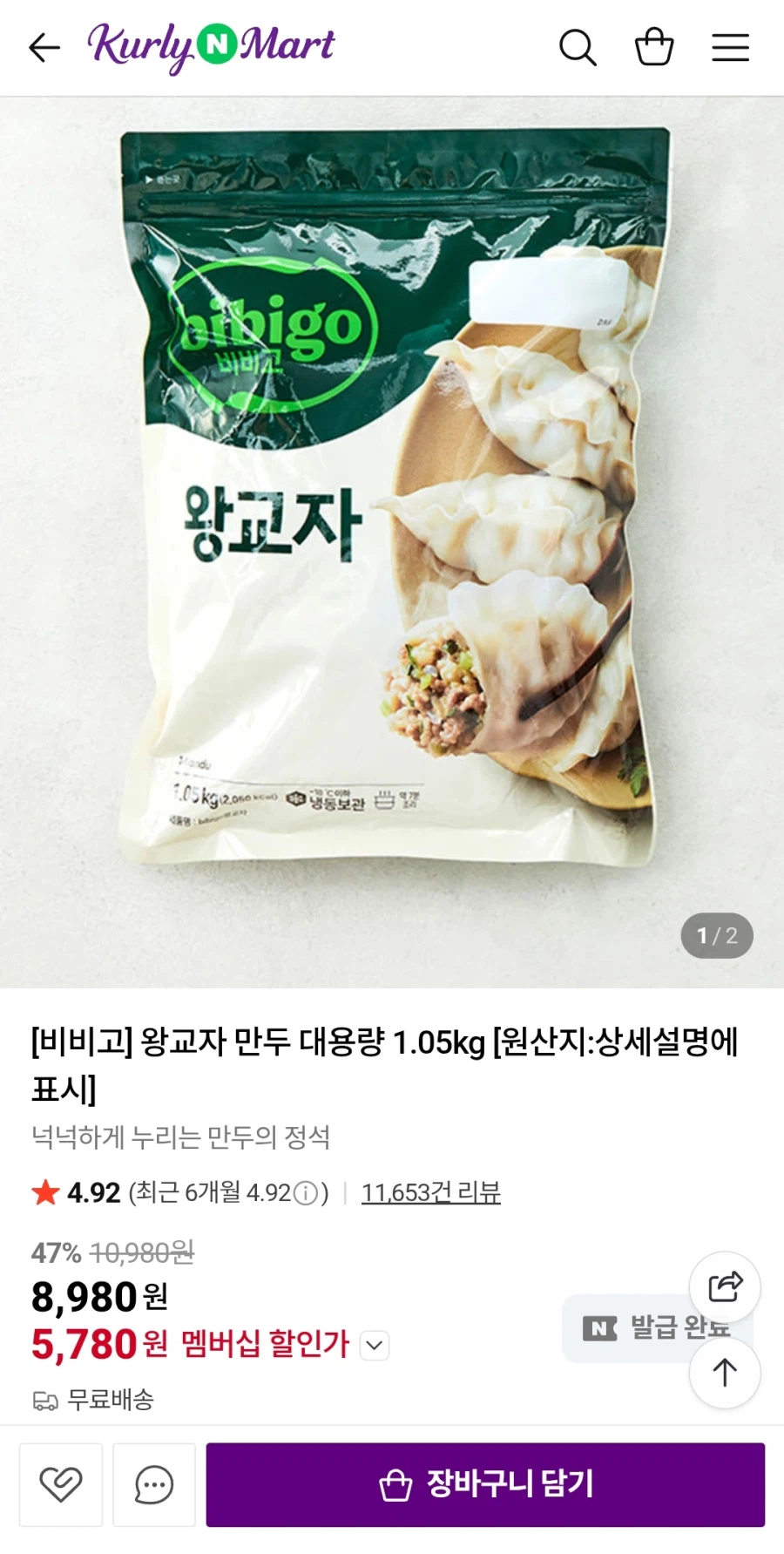
Task: Click the N Pay icon on the badge
Action: tap(598, 1327)
